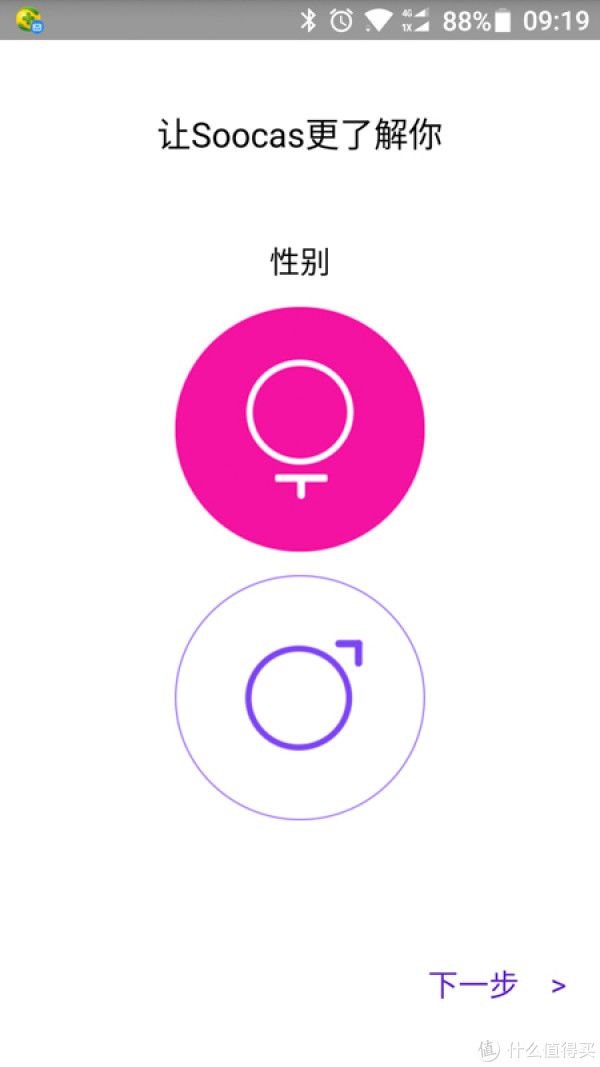Choose the purple male gender option
This screenshot has width=600, height=1067.
(x=300, y=697)
